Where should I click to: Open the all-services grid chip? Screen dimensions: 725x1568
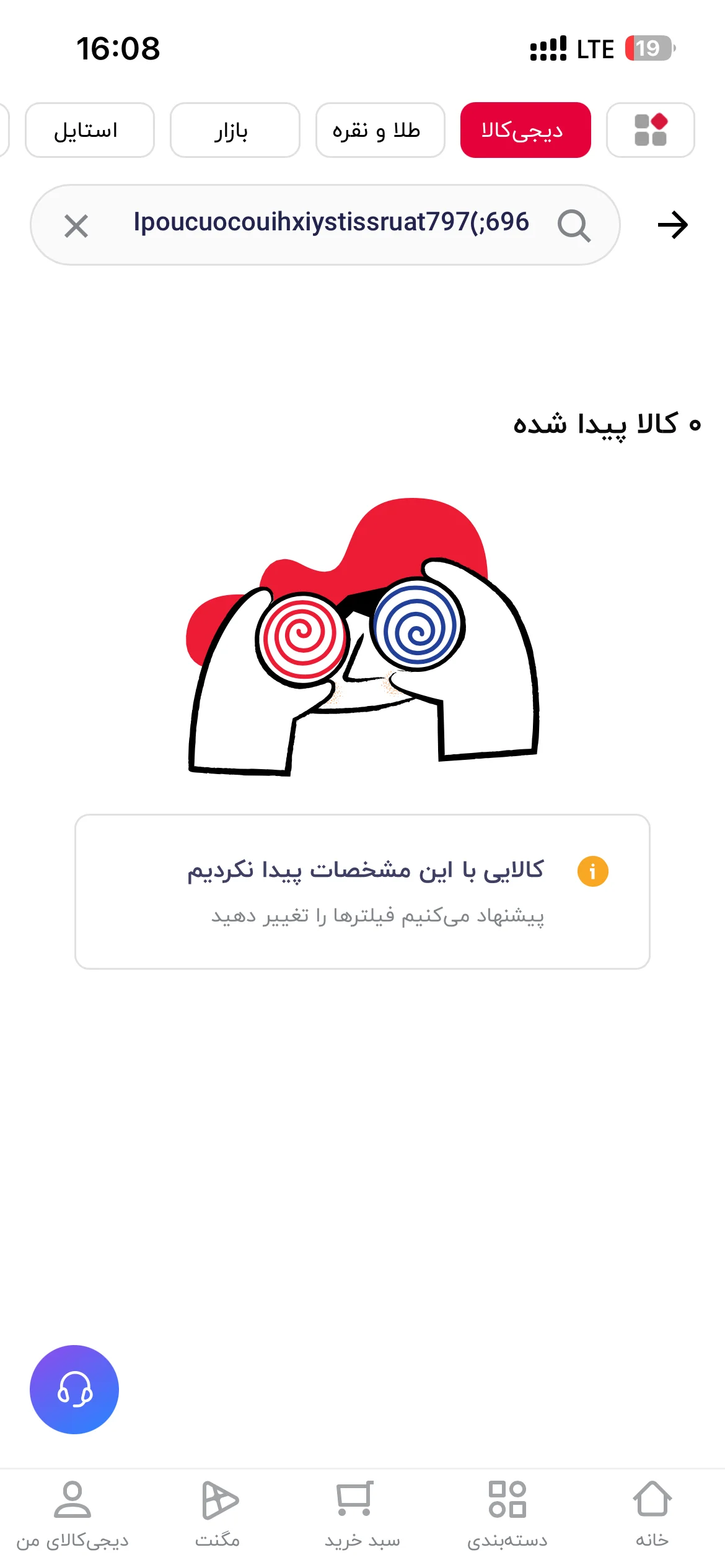click(651, 130)
